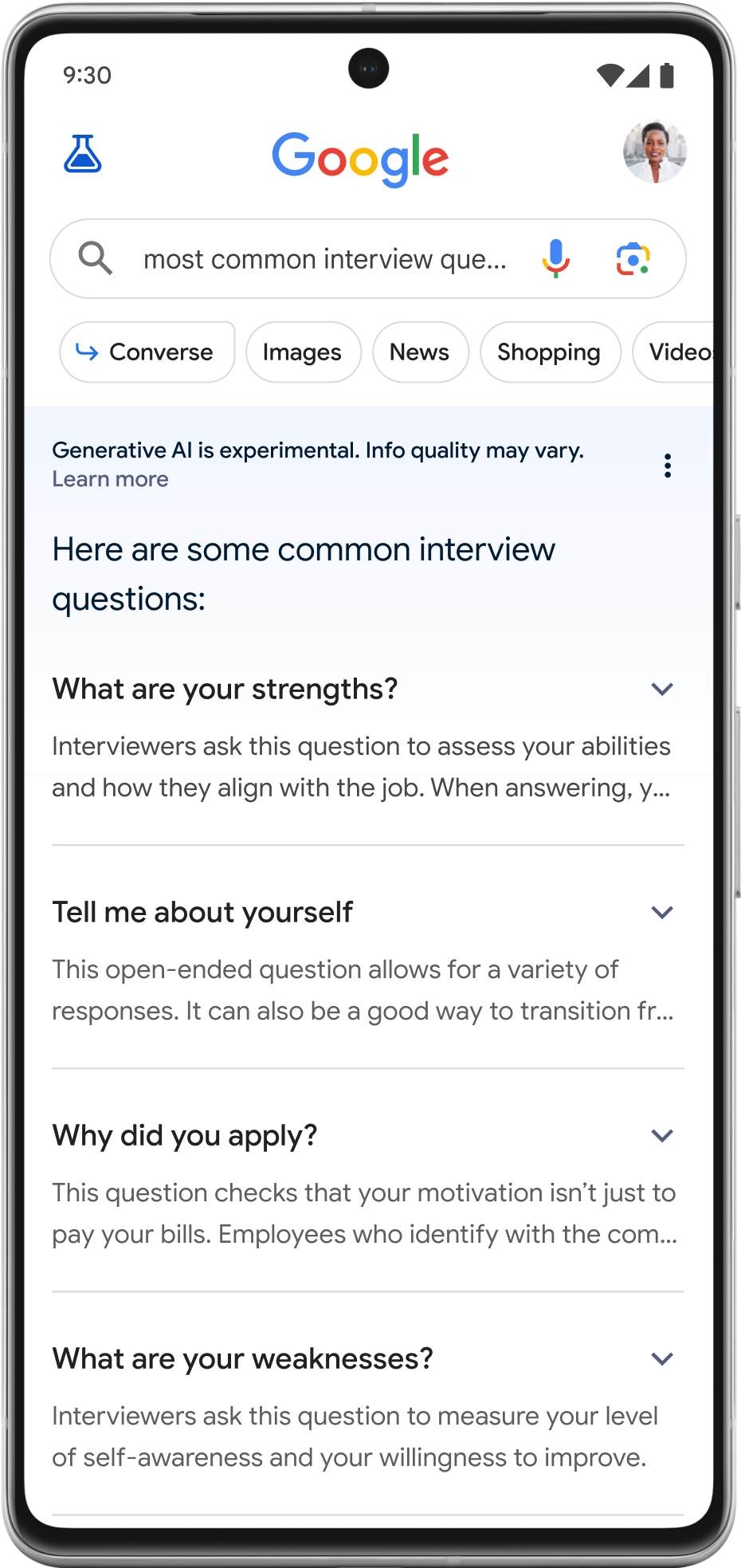Switch to Images results
This screenshot has height=1568, width=741.
[303, 352]
